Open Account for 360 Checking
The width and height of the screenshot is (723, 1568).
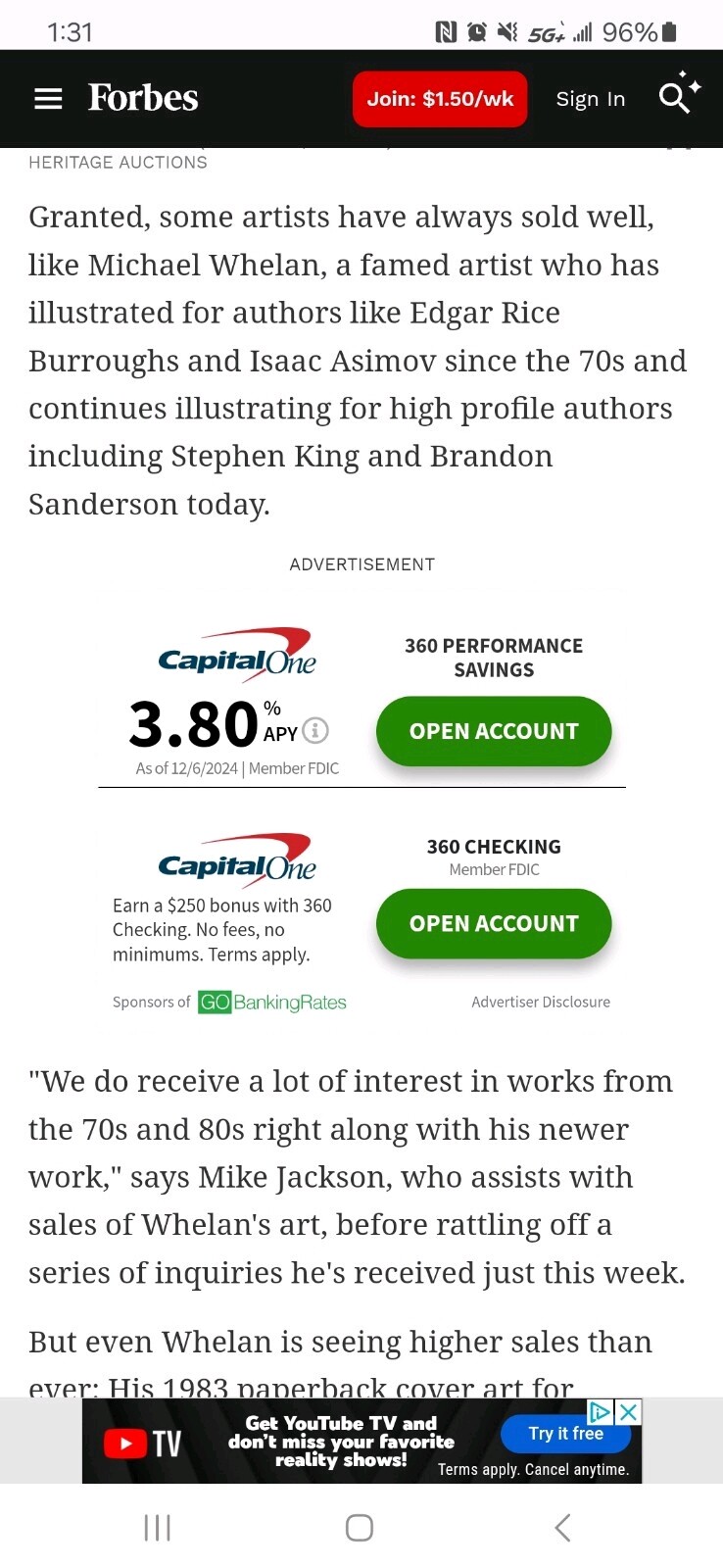pyautogui.click(x=494, y=923)
